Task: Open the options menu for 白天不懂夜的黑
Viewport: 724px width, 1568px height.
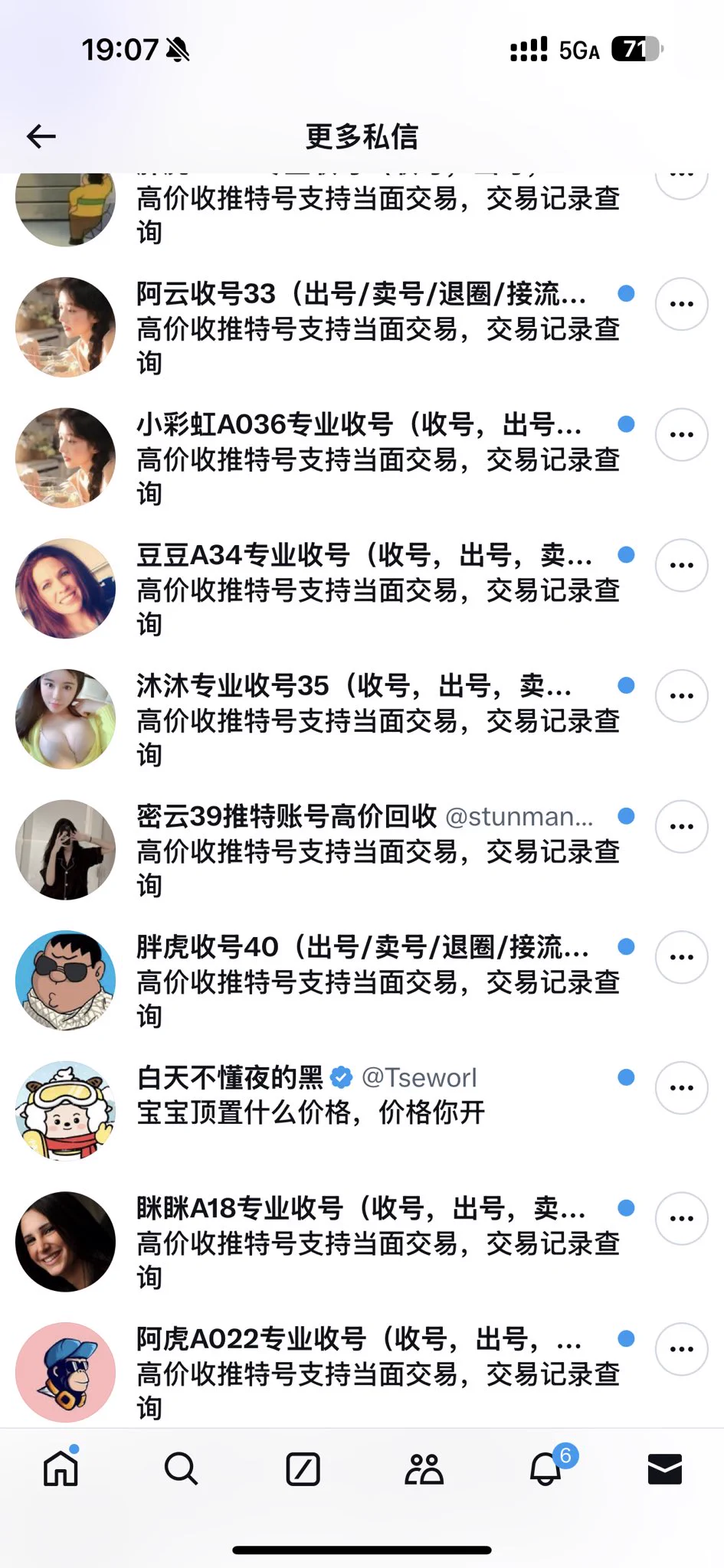Action: pyautogui.click(x=680, y=1088)
